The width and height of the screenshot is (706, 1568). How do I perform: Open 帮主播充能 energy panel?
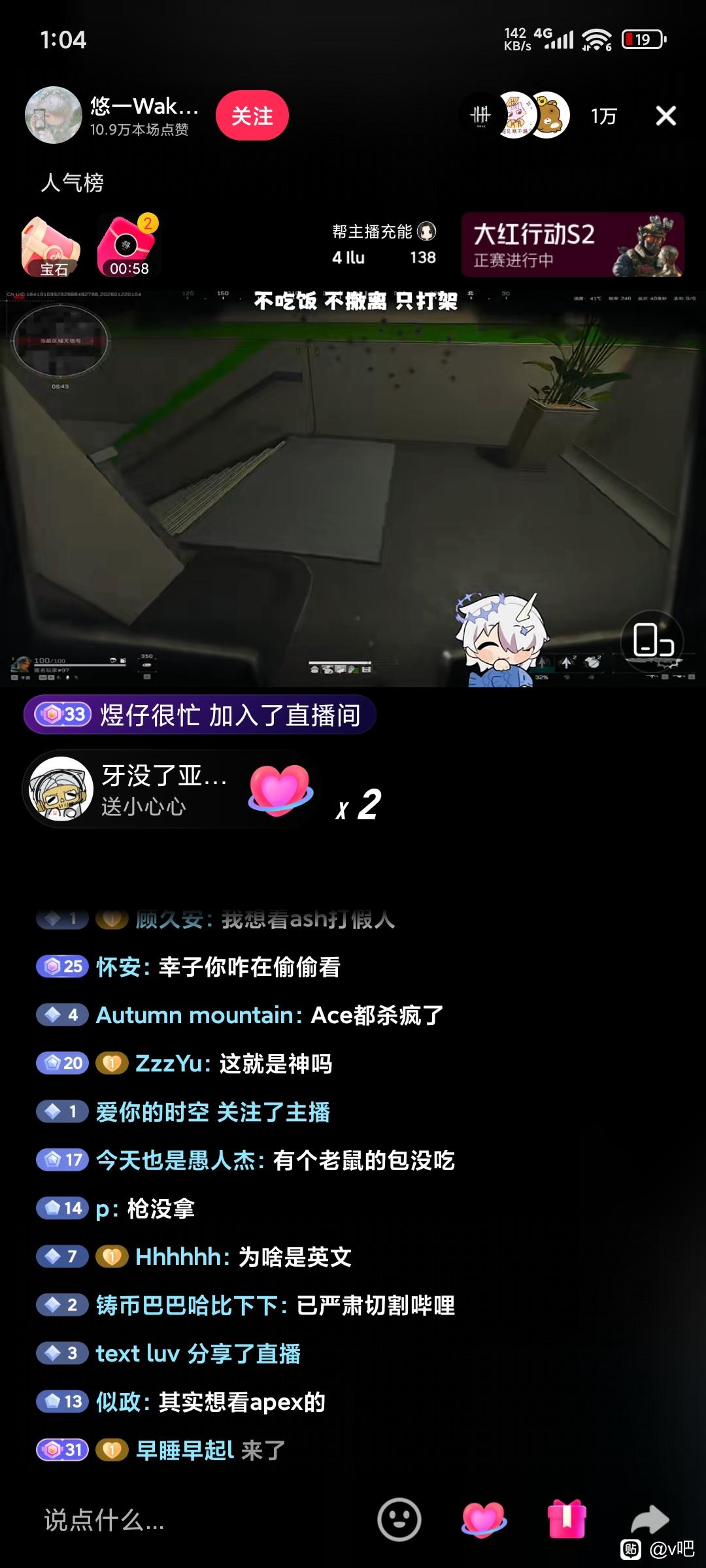[384, 244]
